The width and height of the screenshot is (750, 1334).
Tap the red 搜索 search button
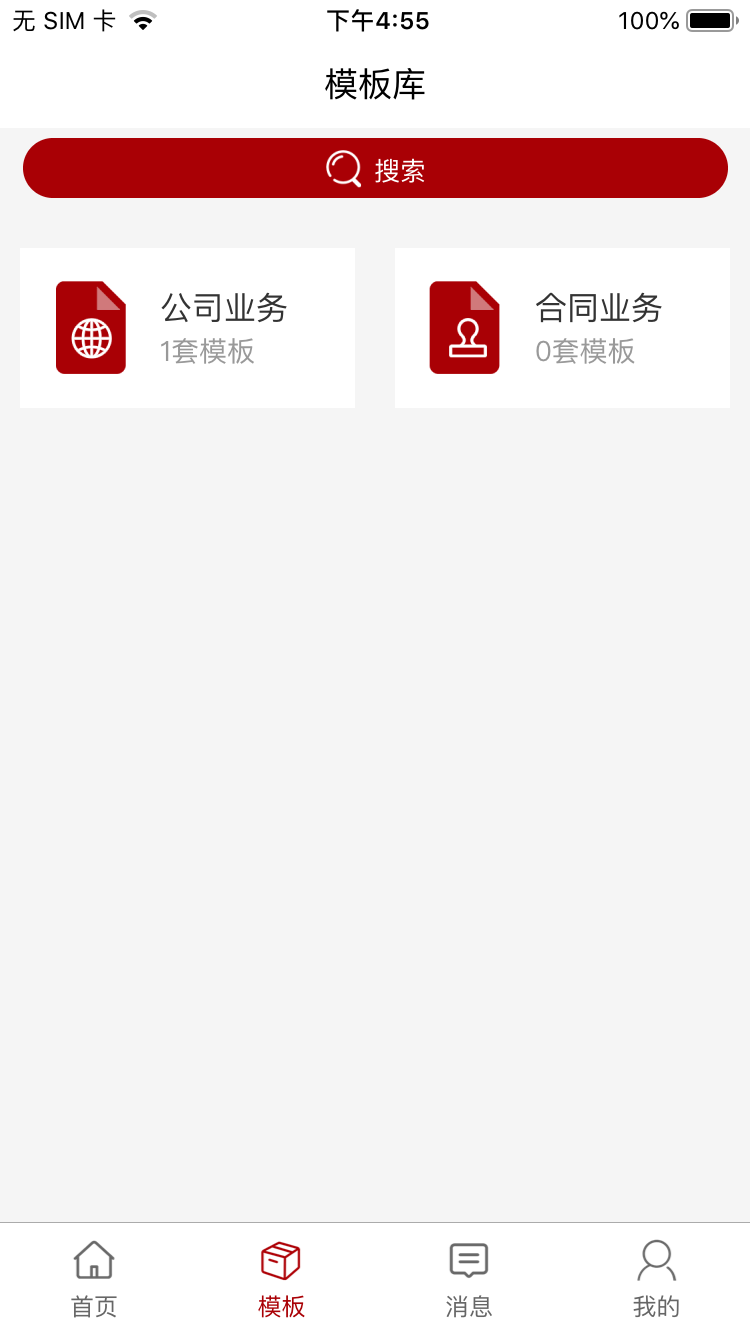[375, 168]
